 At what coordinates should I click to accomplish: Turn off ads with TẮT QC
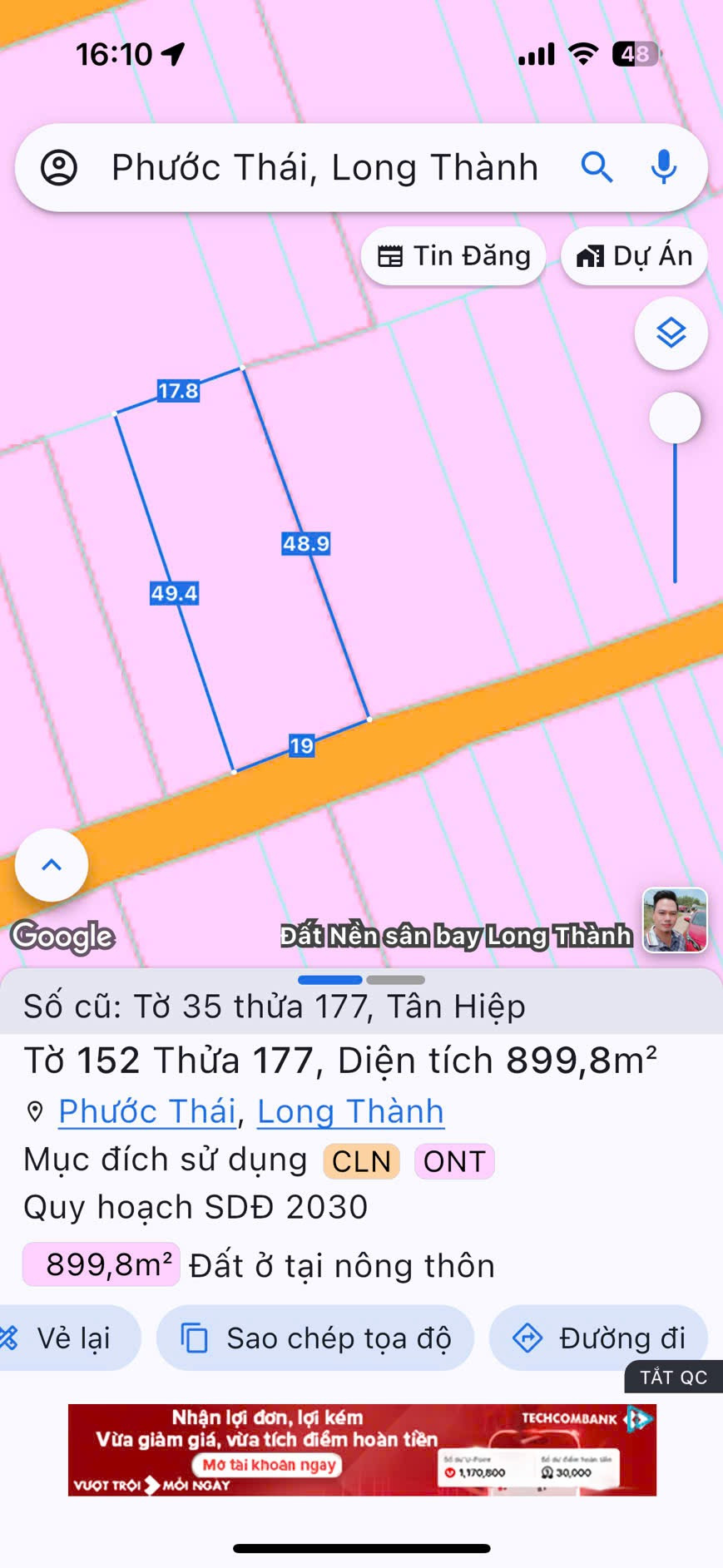pyautogui.click(x=673, y=1378)
